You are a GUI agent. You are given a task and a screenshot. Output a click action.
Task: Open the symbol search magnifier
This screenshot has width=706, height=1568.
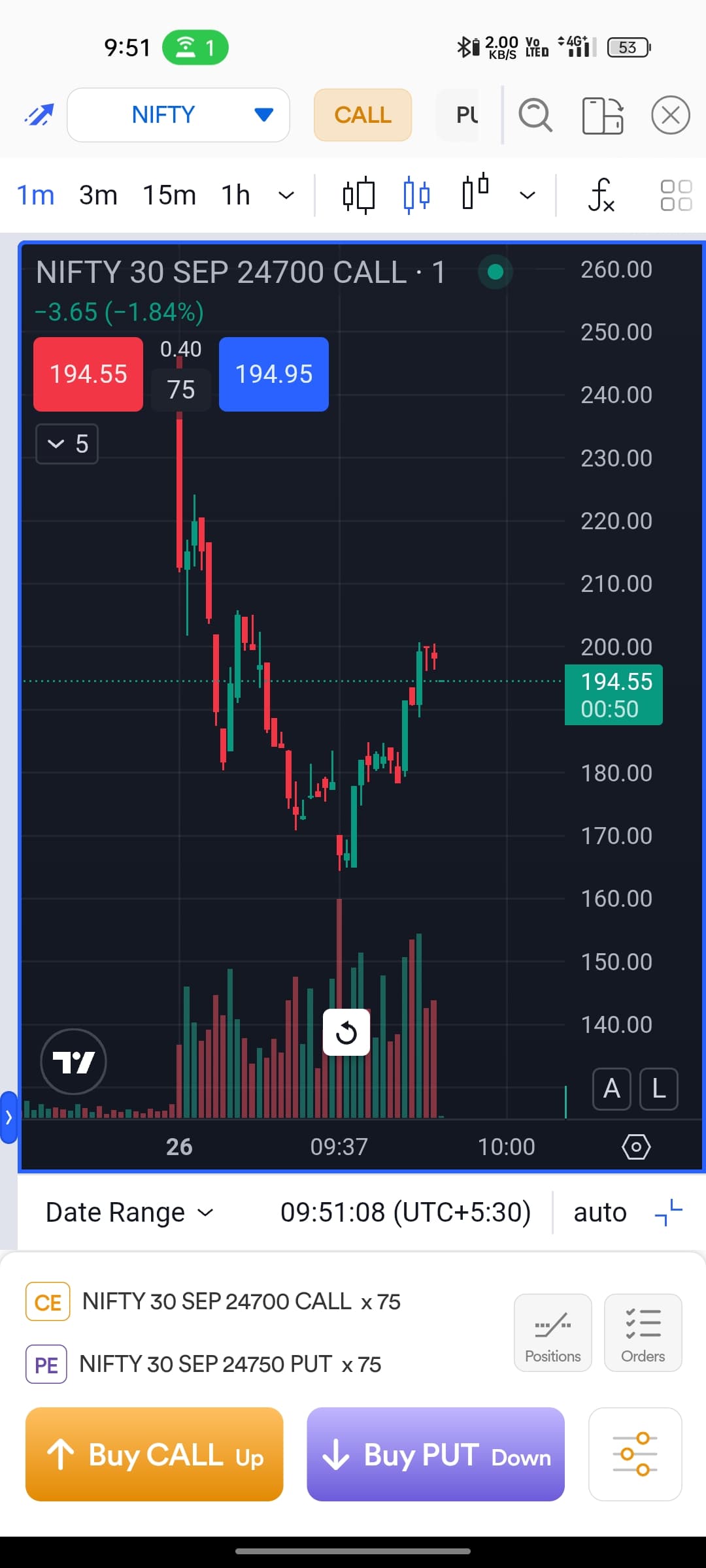point(535,115)
